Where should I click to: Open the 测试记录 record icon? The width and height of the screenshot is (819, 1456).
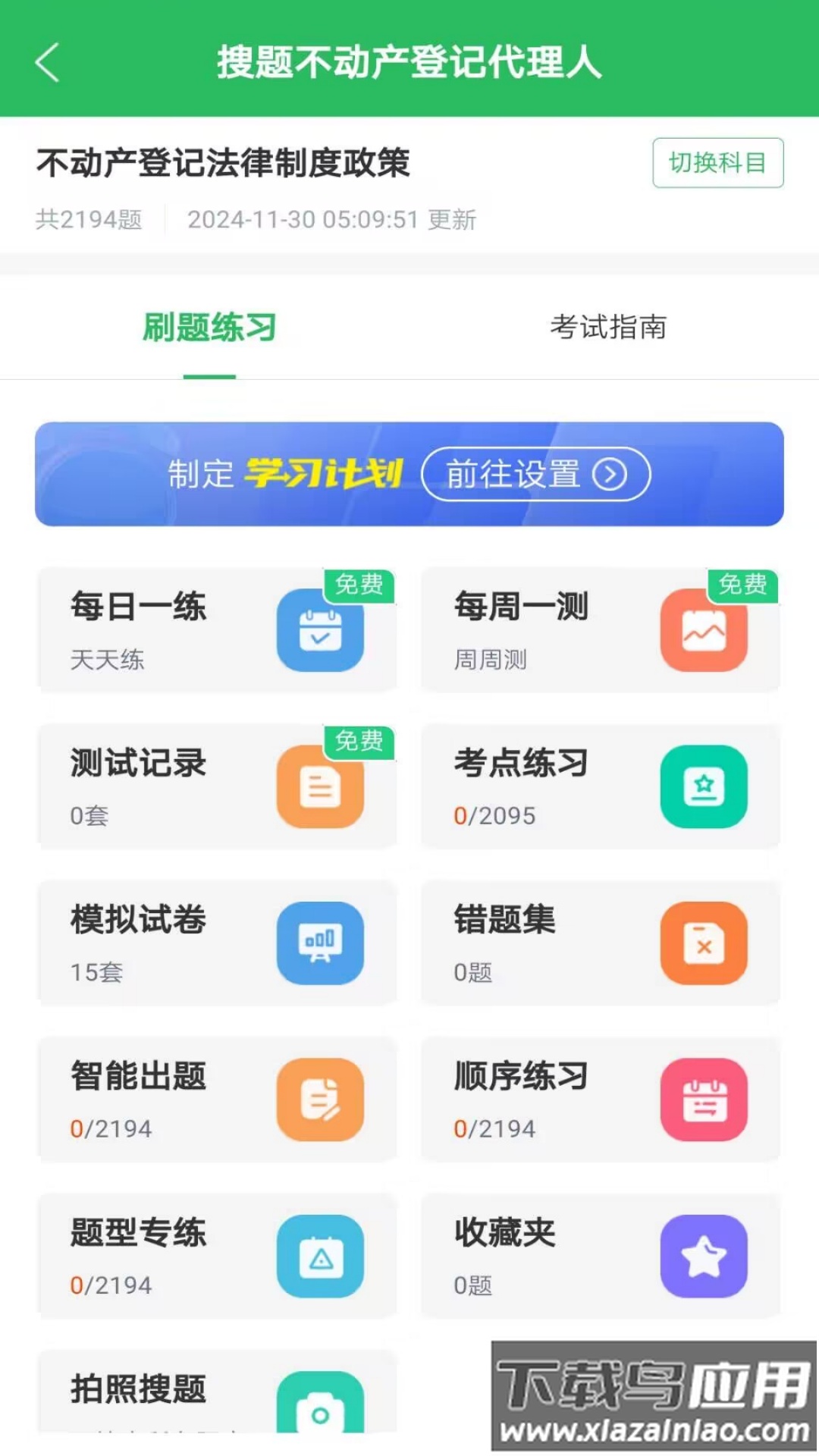click(322, 789)
